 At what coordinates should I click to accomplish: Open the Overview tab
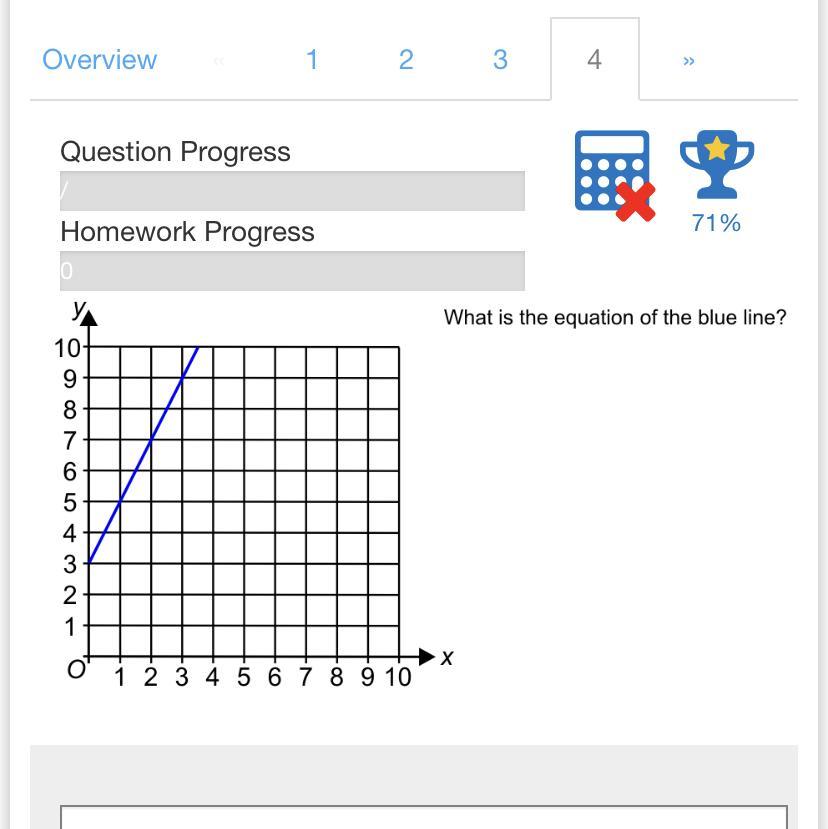pyautogui.click(x=99, y=60)
